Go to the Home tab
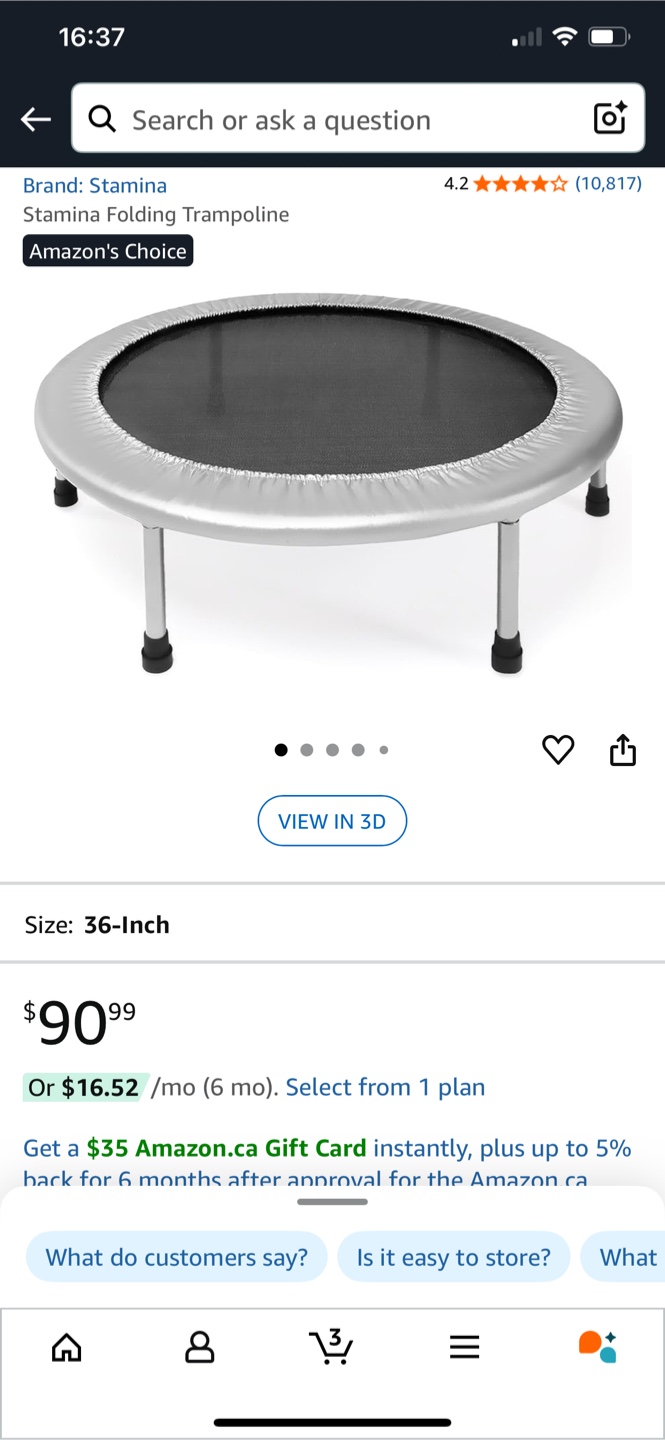 66,1347
